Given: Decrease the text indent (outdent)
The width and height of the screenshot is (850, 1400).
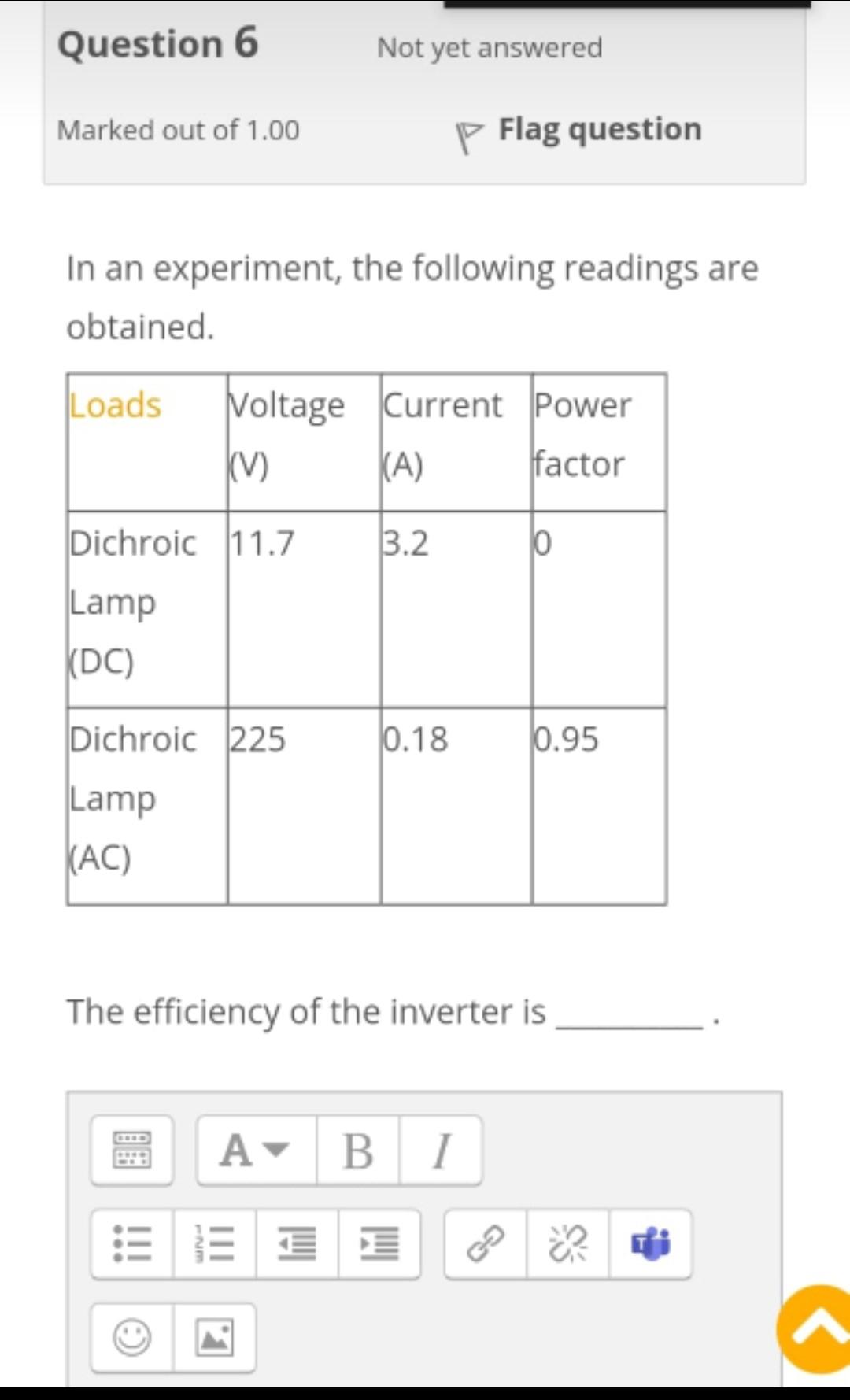Looking at the screenshot, I should tap(297, 1243).
